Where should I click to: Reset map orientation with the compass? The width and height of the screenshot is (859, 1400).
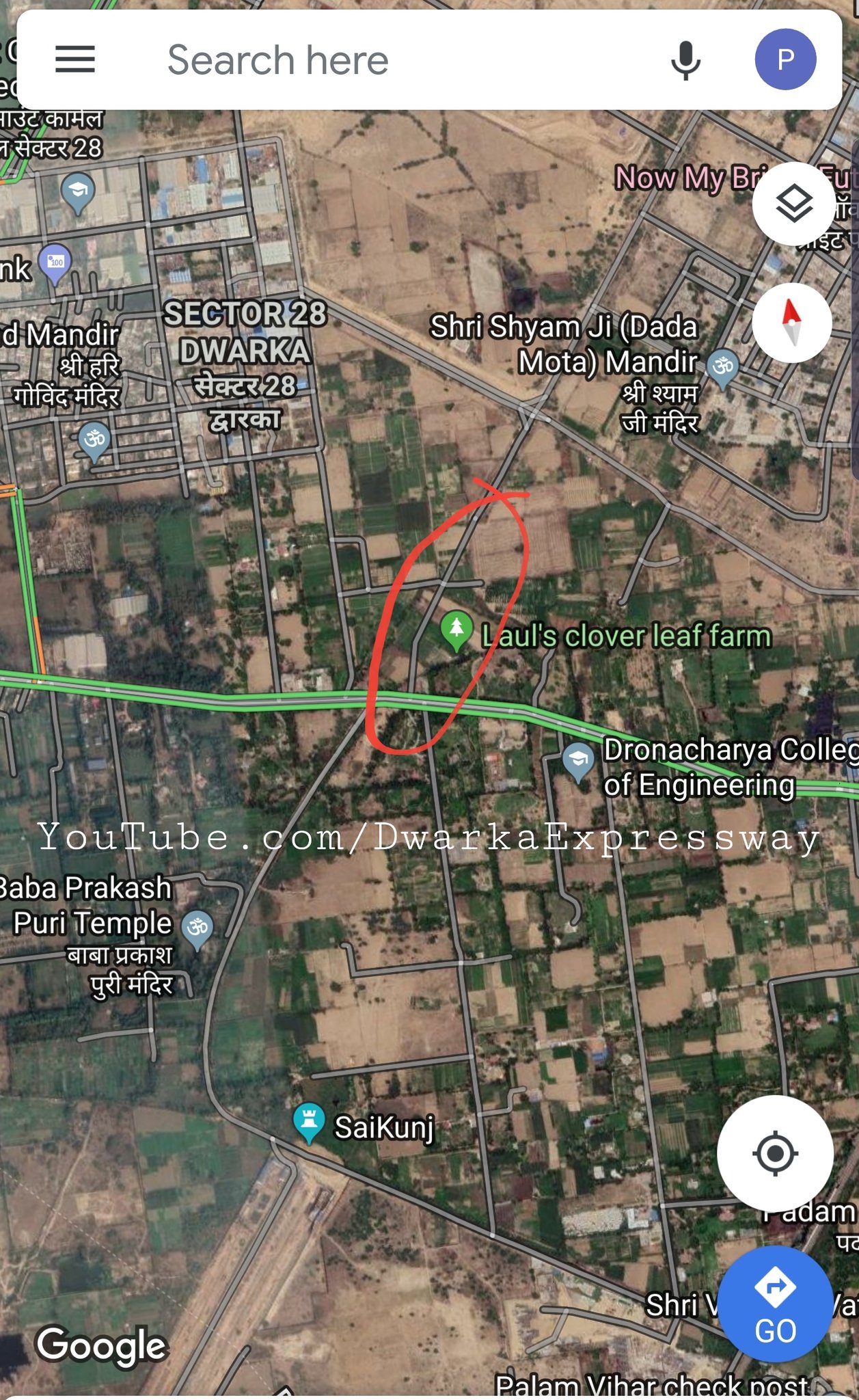coord(792,323)
